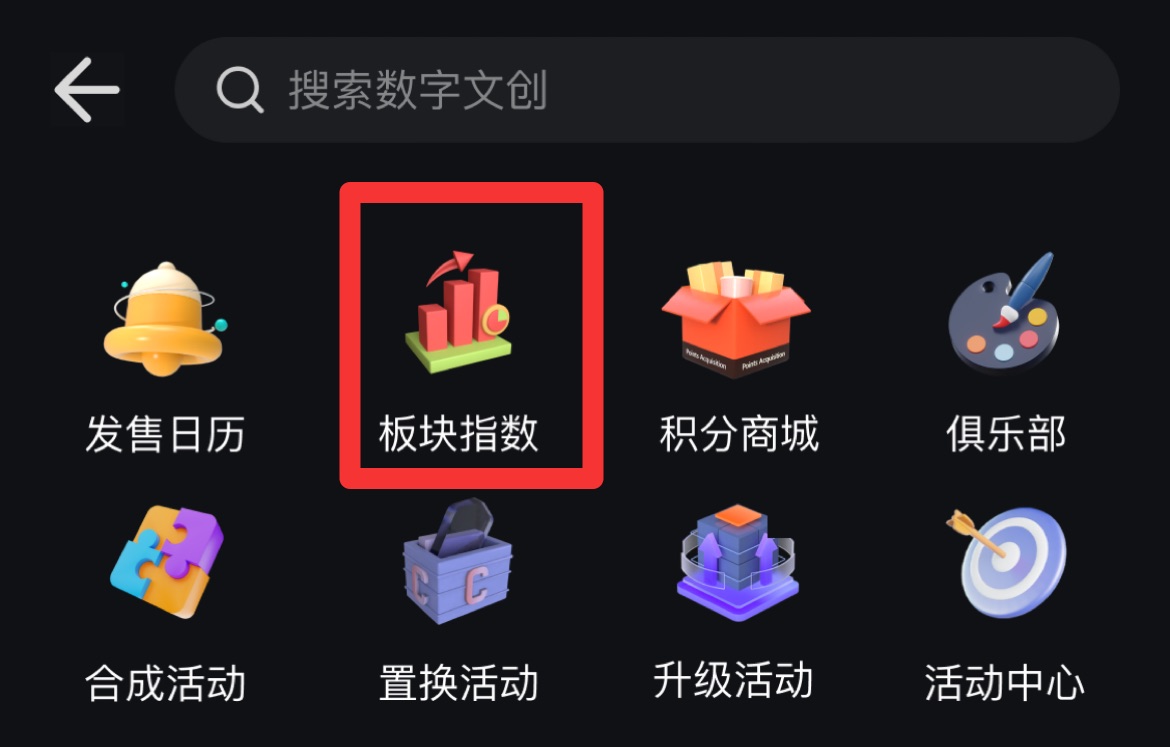This screenshot has height=747, width=1170.
Task: Open 发售日历 release calendar
Action: 164,350
